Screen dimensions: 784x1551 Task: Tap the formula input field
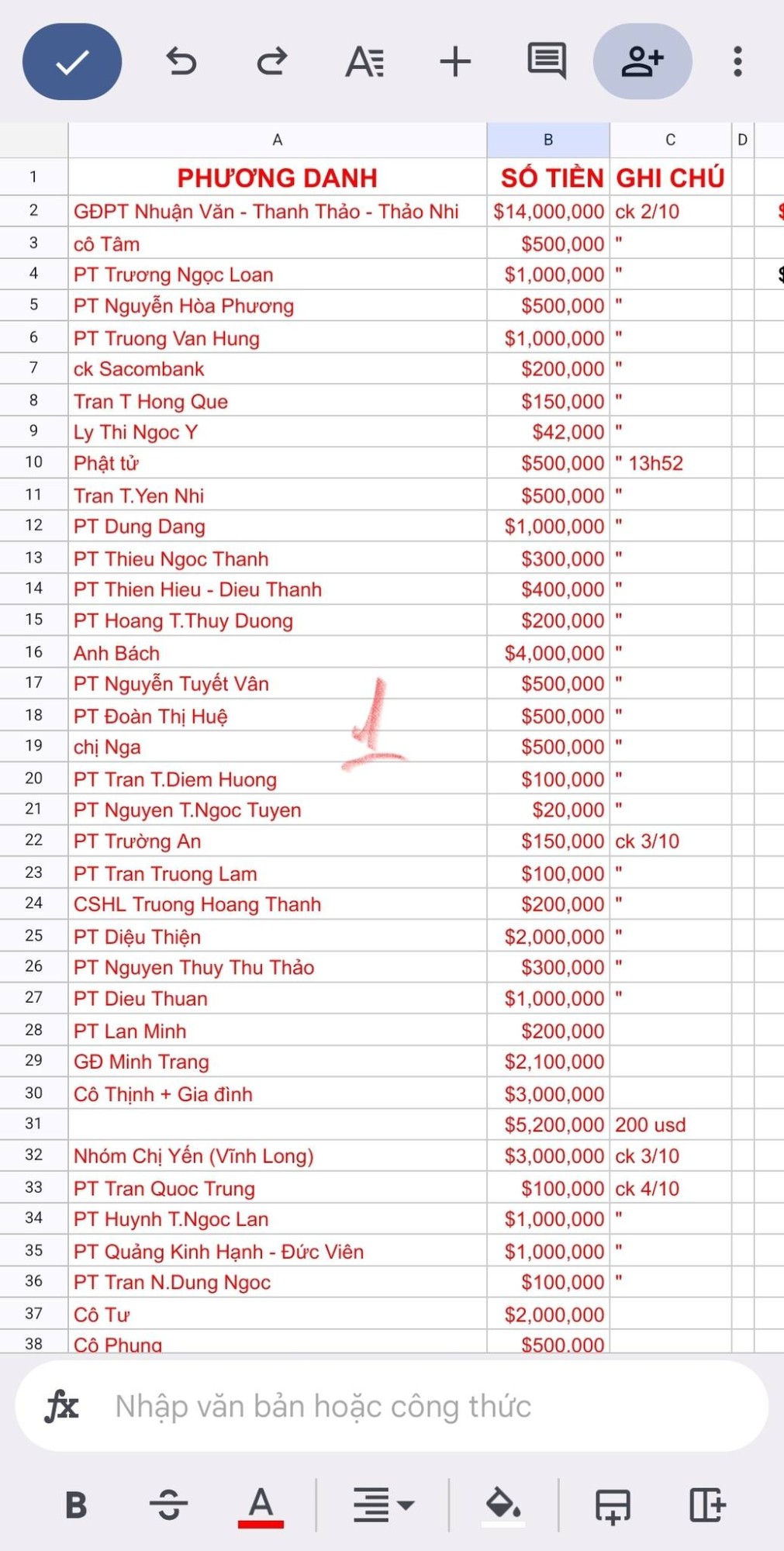click(x=392, y=1406)
